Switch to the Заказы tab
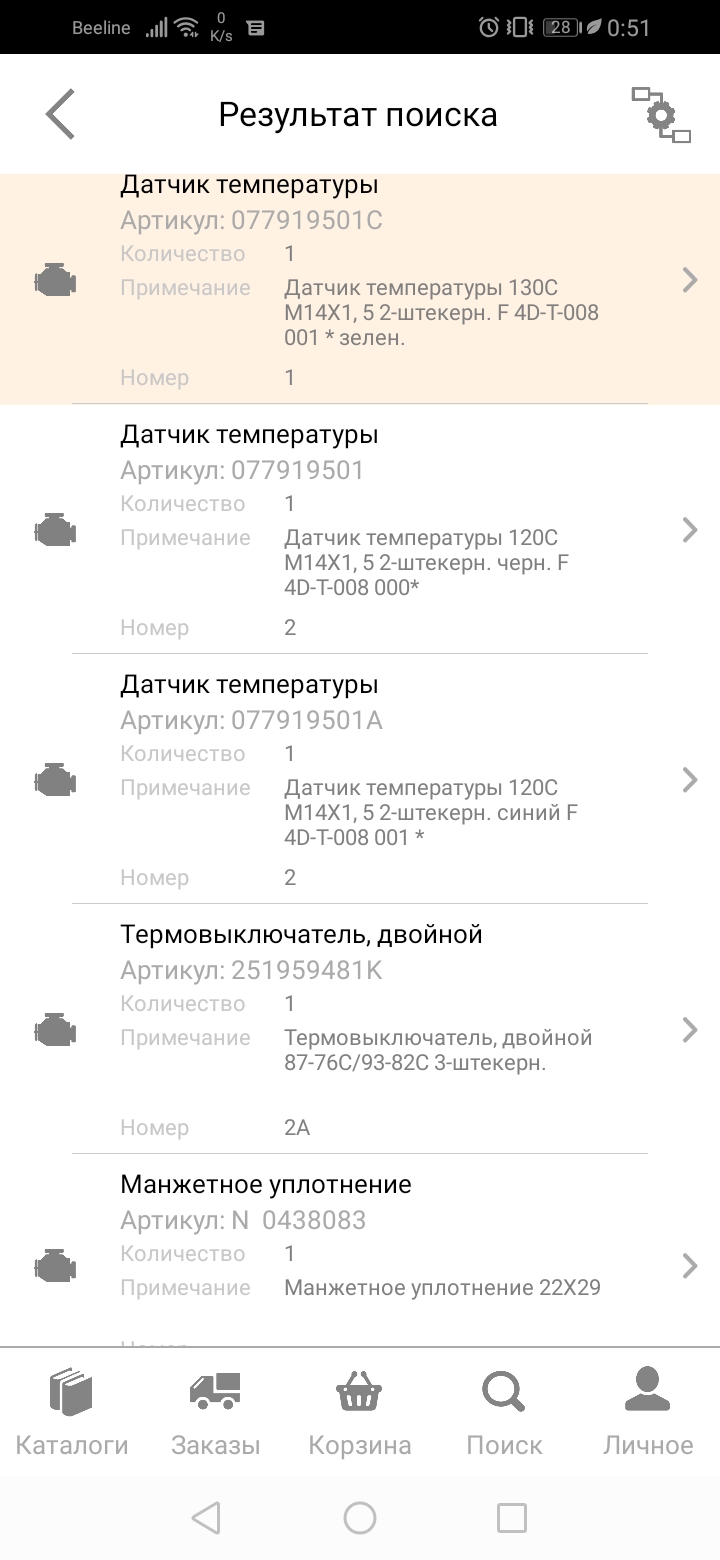The height and width of the screenshot is (1560, 720). point(216,1412)
